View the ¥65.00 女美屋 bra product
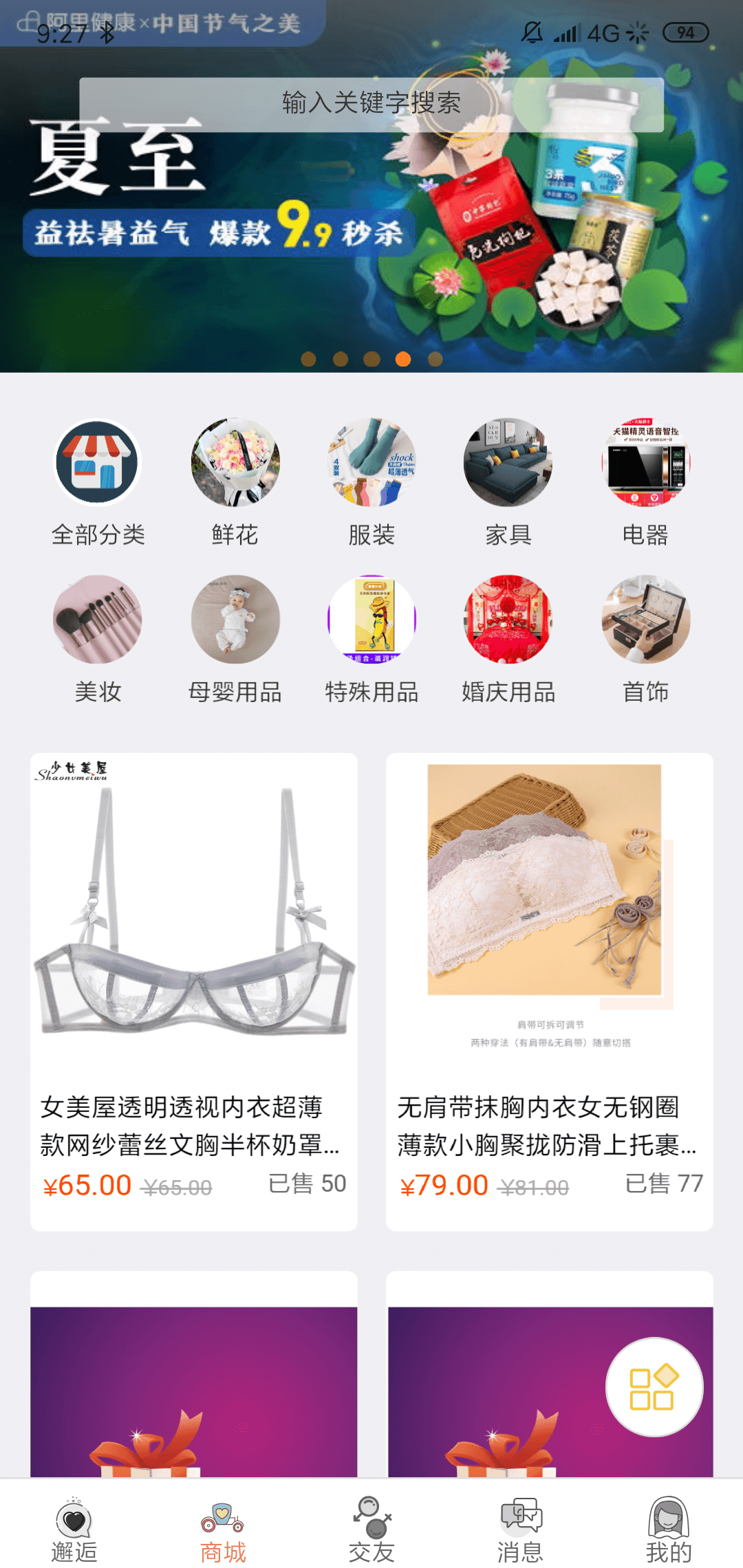Screen dimensions: 743x1568 pyautogui.click(x=193, y=990)
